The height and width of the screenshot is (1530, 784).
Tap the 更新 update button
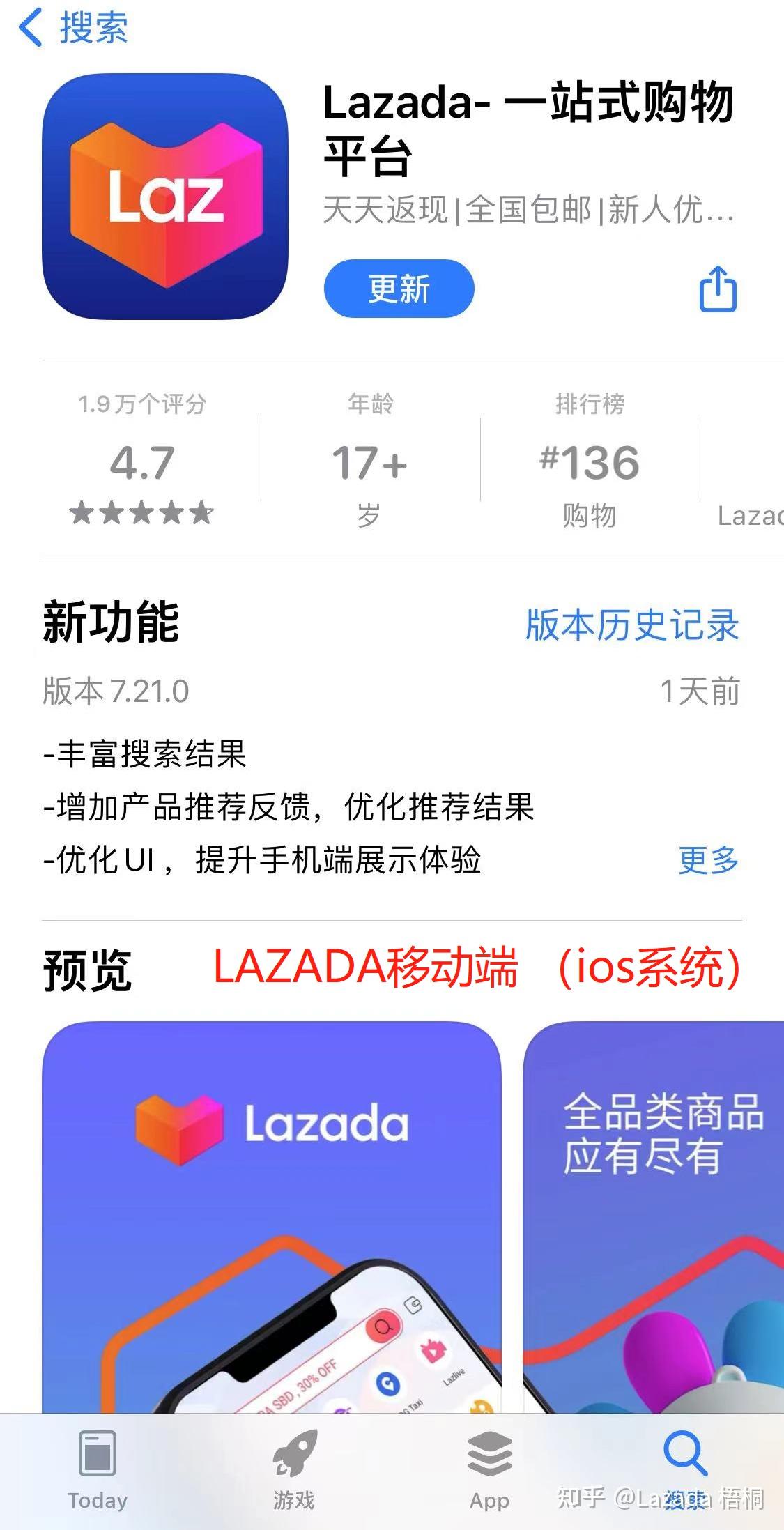click(x=401, y=289)
